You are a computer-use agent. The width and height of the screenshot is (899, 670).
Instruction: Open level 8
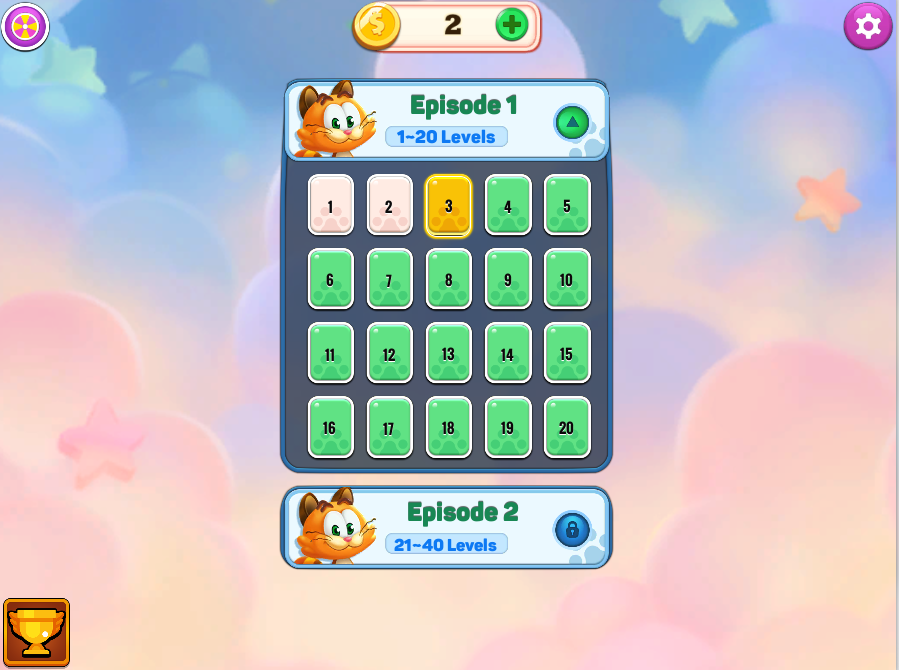pyautogui.click(x=448, y=279)
